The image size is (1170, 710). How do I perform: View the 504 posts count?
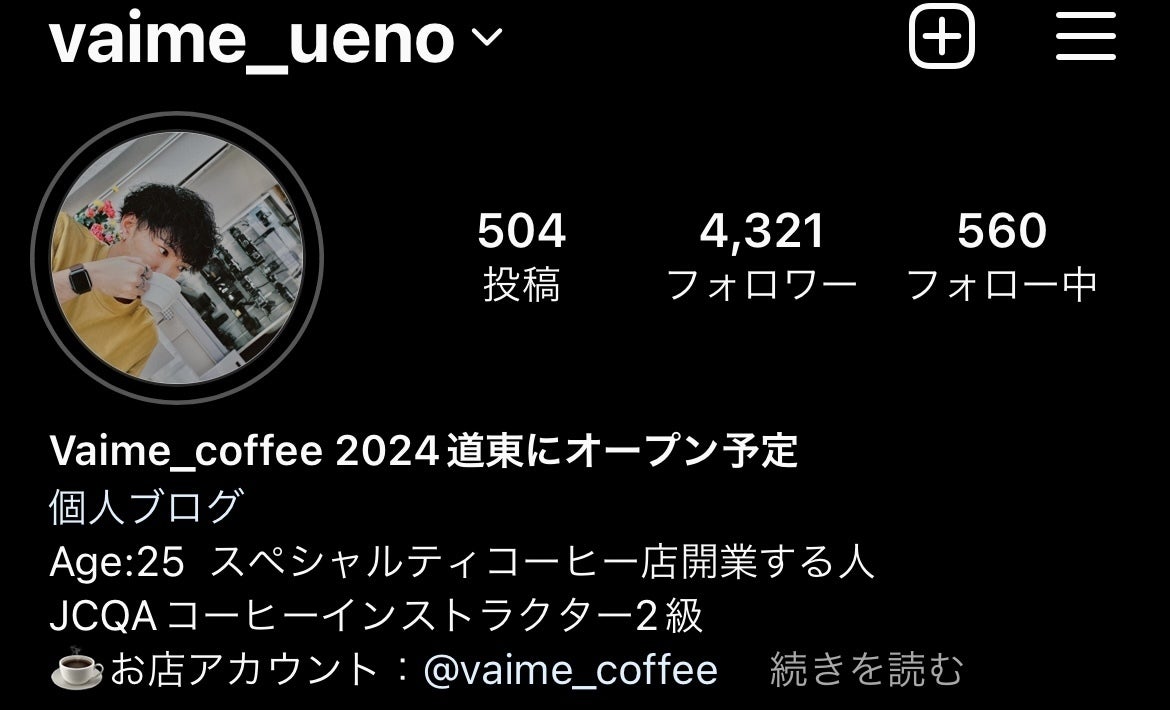pos(521,256)
